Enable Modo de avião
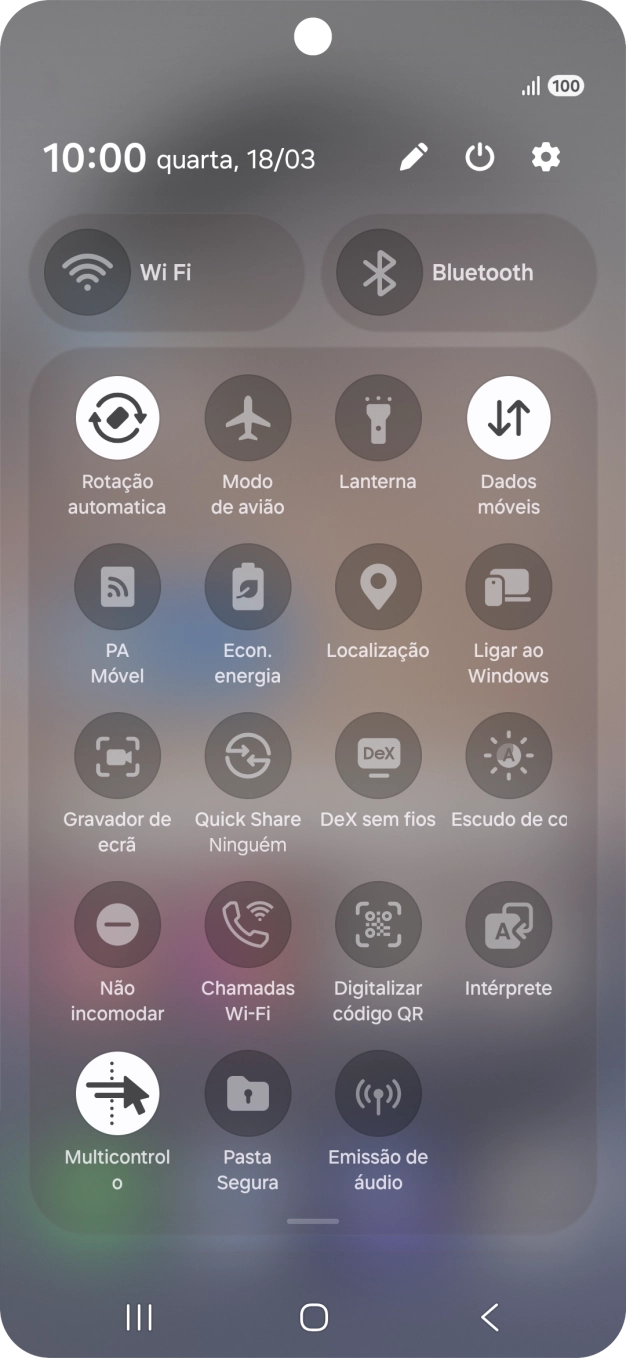Viewport: 626px width, 1358px height. [x=248, y=418]
